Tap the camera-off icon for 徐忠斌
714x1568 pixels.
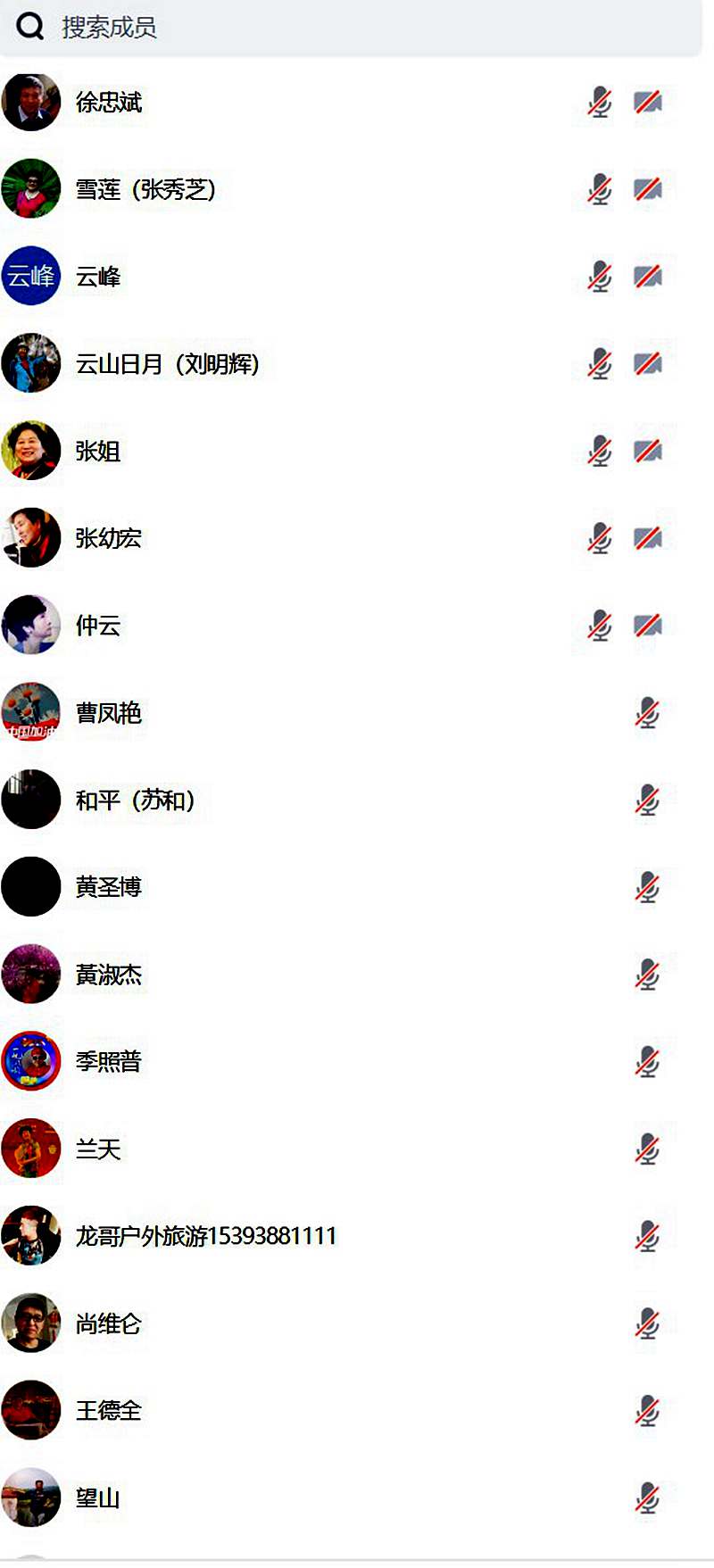click(x=648, y=103)
